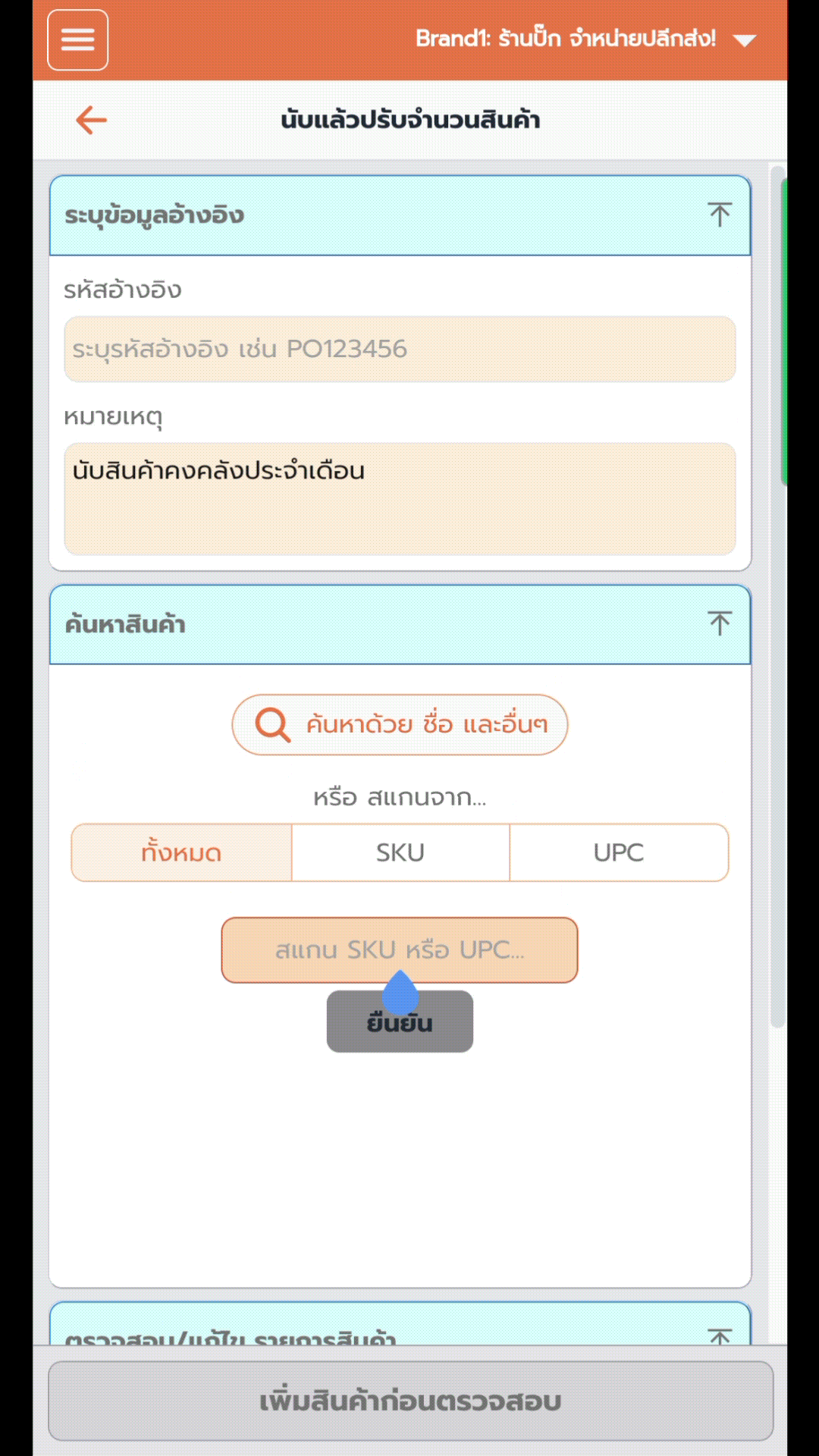
Task: Edit the หมายเหตุ note text field
Action: coord(400,499)
